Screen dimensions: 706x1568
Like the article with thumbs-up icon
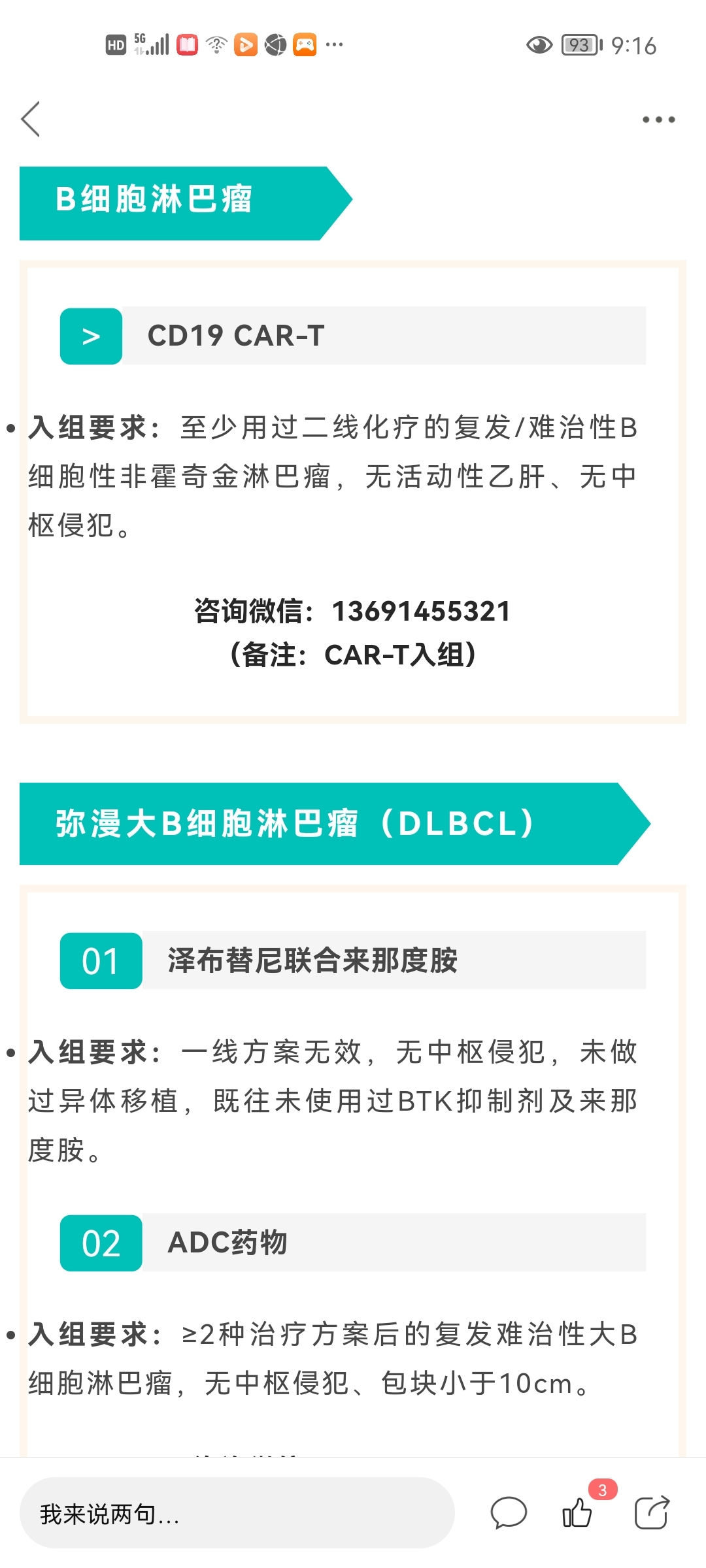577,1513
